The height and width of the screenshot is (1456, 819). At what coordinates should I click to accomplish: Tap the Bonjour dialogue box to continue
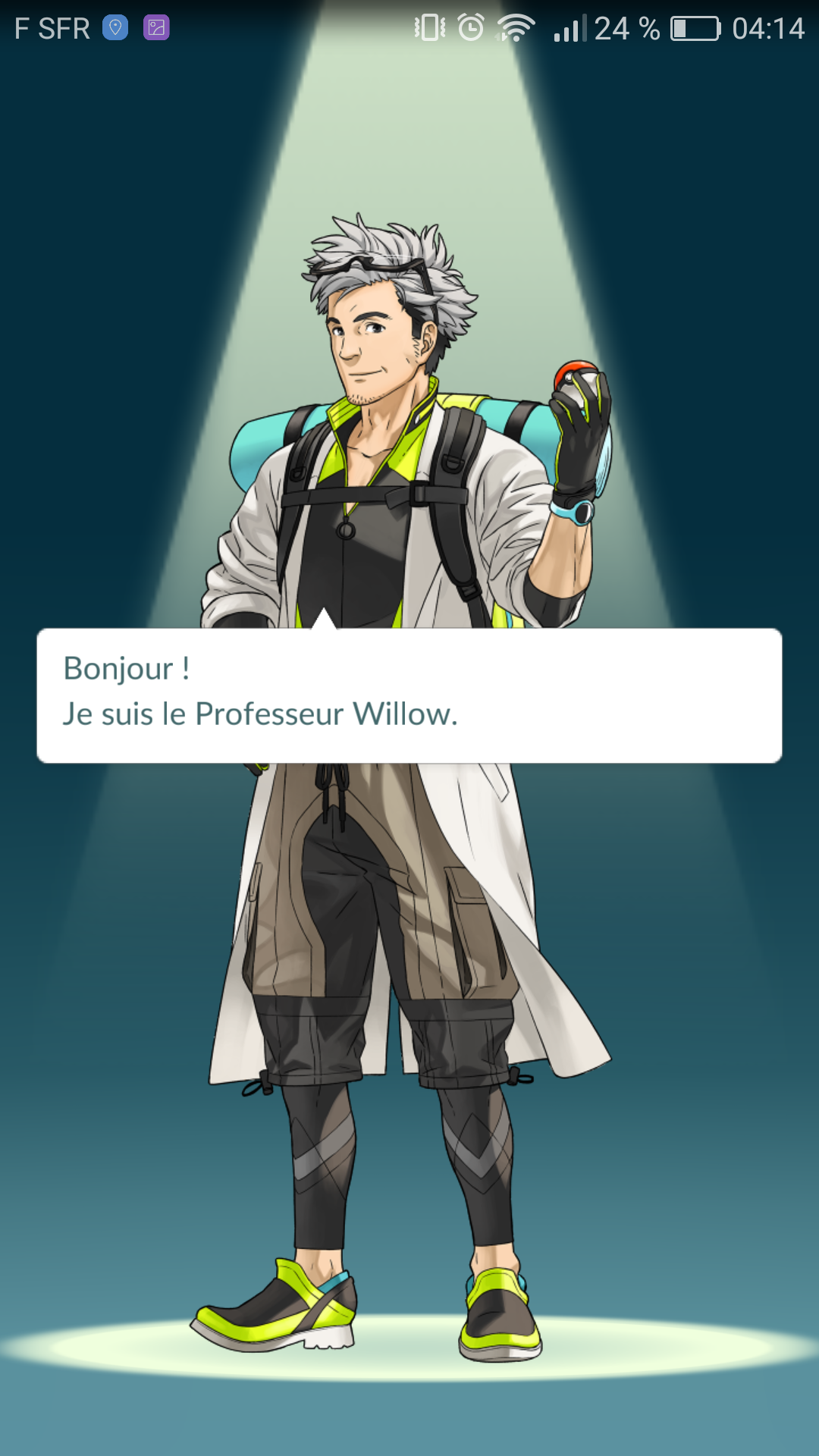coord(409,695)
